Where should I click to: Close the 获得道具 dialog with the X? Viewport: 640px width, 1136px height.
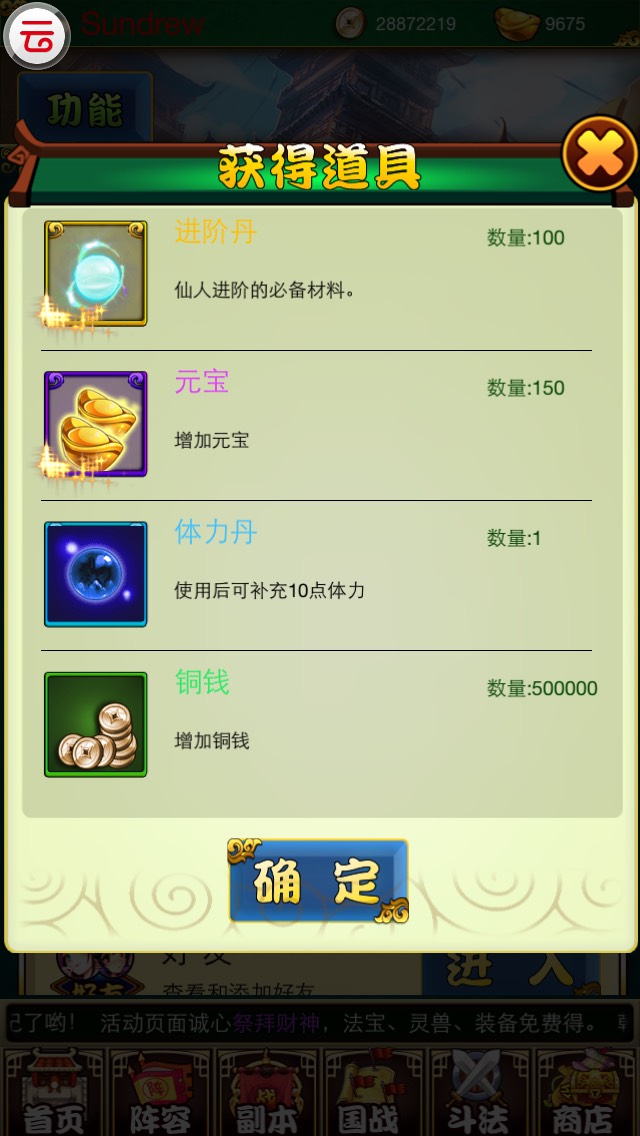point(600,155)
